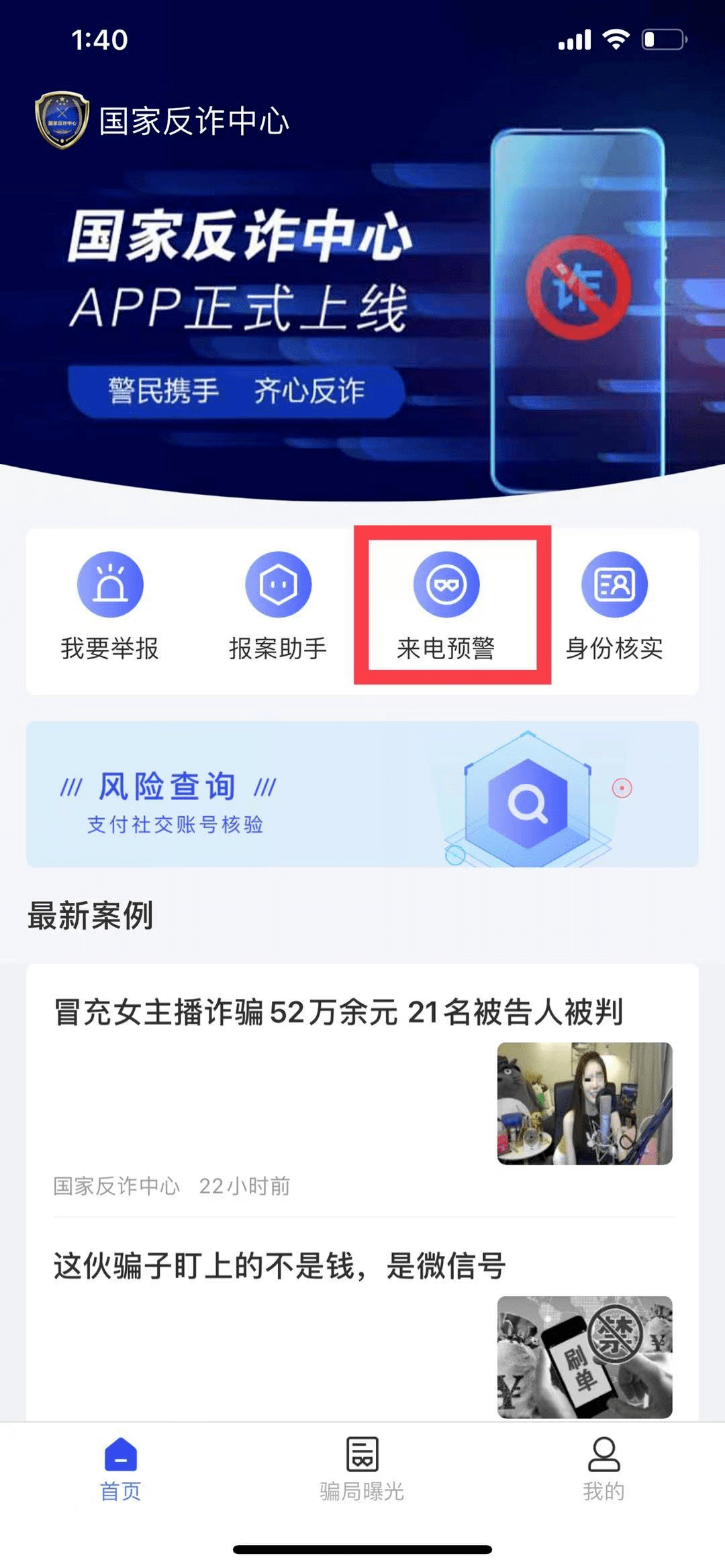The width and height of the screenshot is (725, 1568).
Task: Switch to the 骗局曝光 tab
Action: coord(362,1469)
